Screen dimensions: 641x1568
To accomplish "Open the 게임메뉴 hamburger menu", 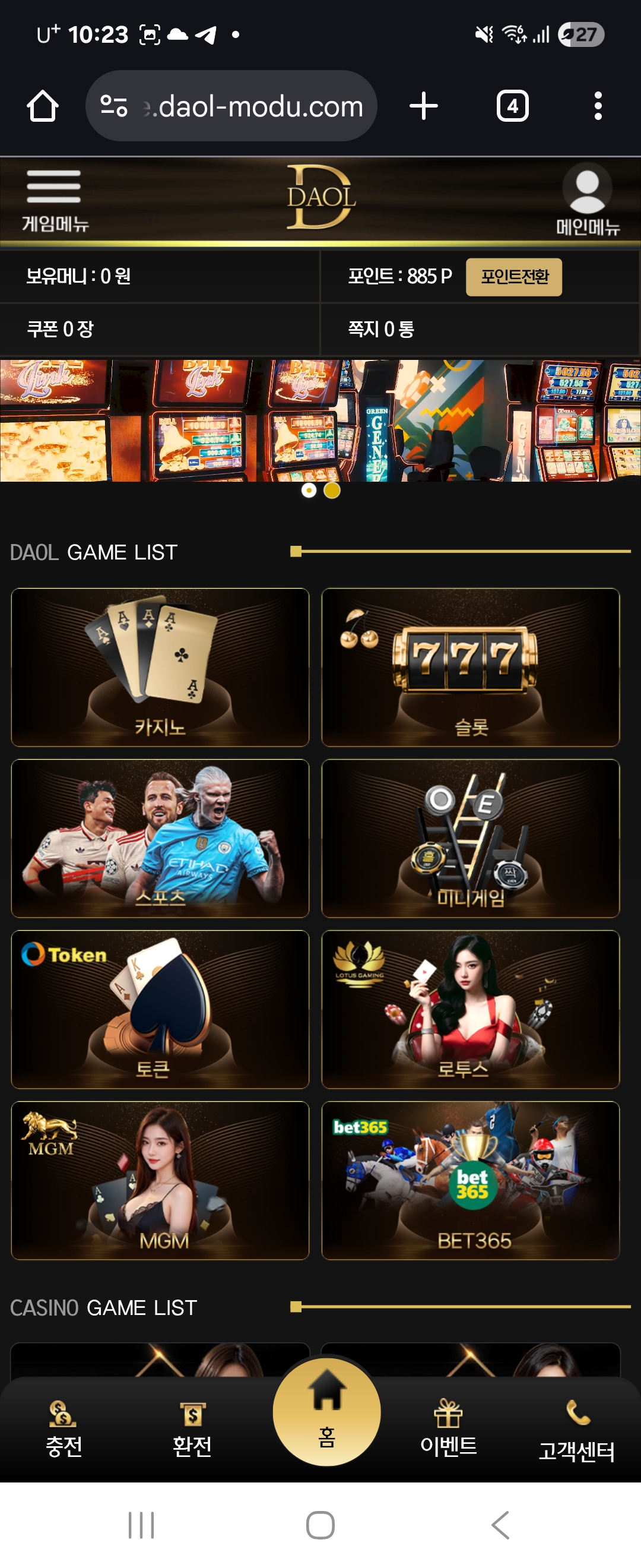I will (x=54, y=200).
